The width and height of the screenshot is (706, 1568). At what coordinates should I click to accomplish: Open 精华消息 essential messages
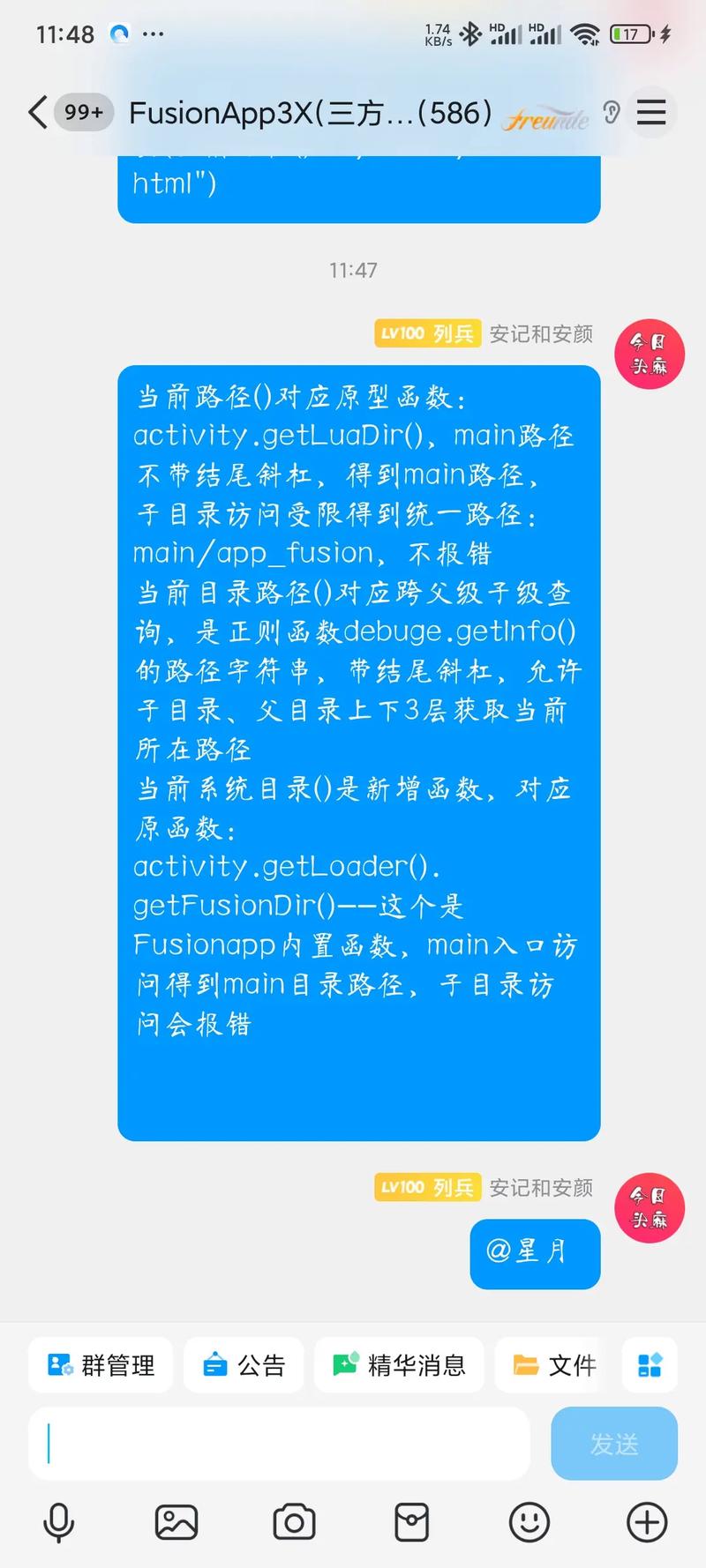point(399,1365)
